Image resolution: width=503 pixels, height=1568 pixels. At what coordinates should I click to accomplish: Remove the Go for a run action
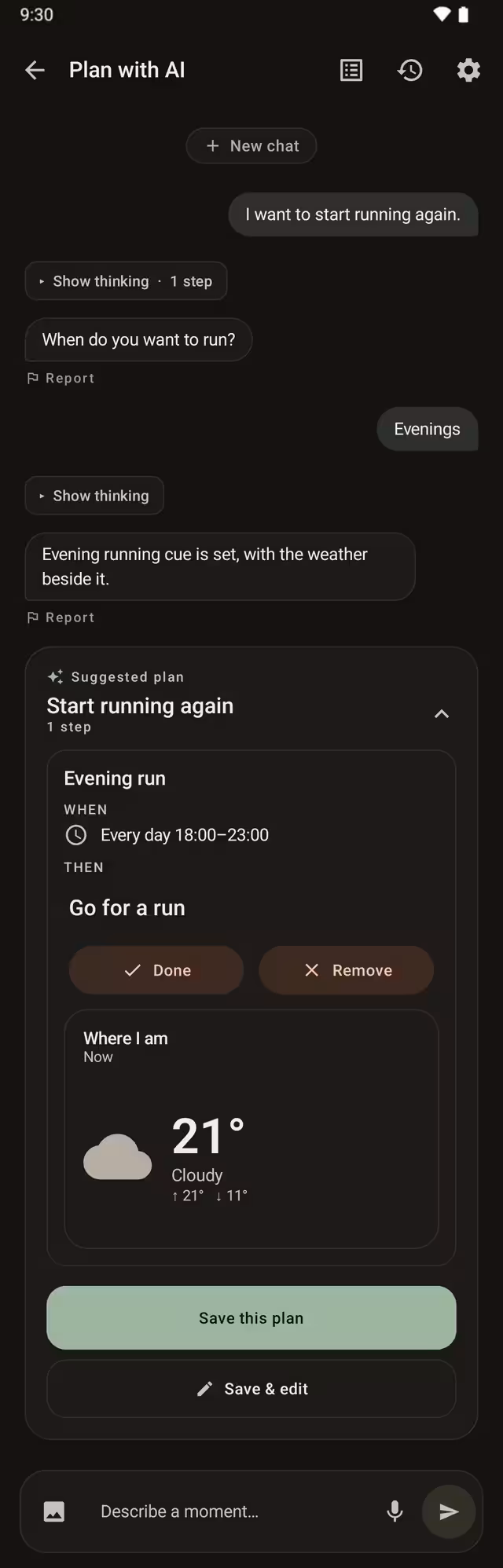click(347, 970)
